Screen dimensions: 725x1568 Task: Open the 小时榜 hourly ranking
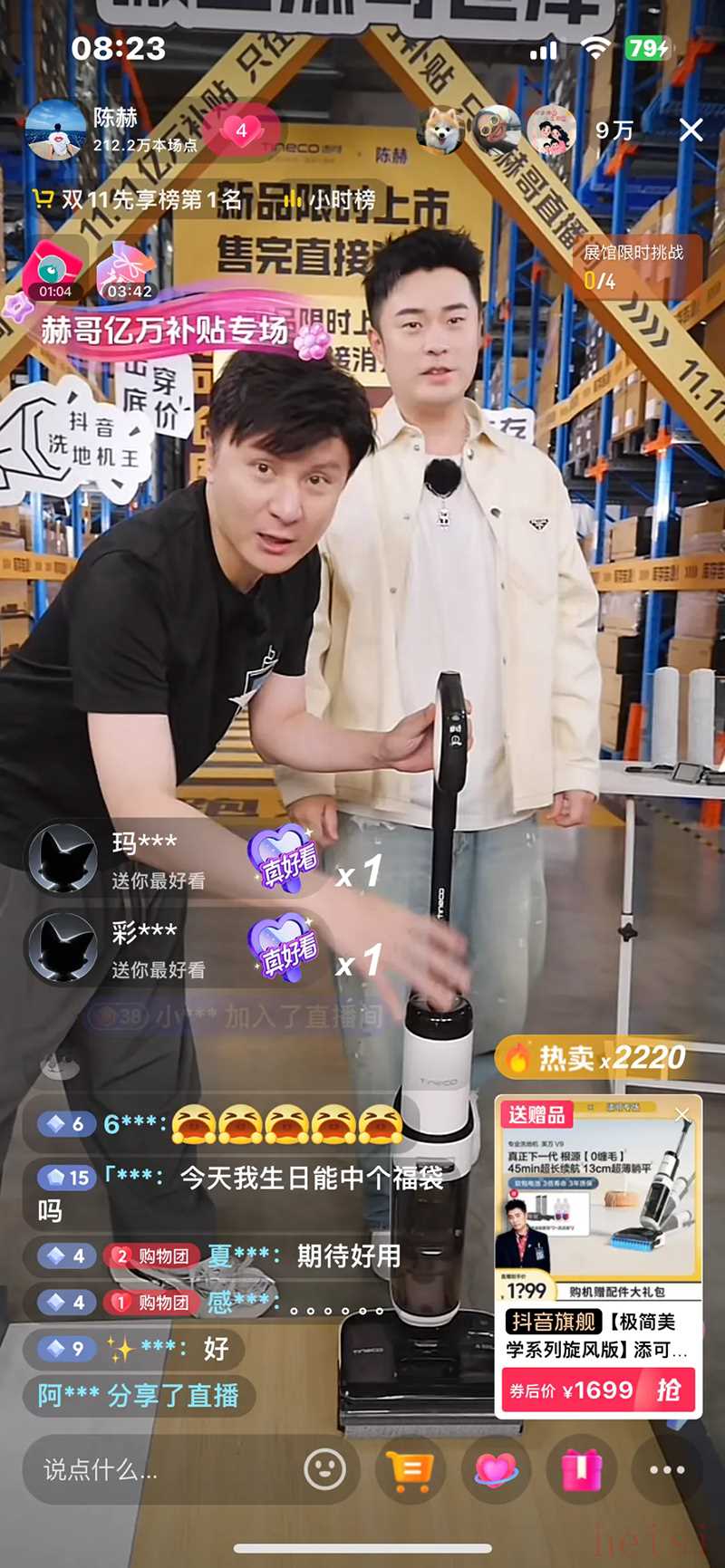332,199
